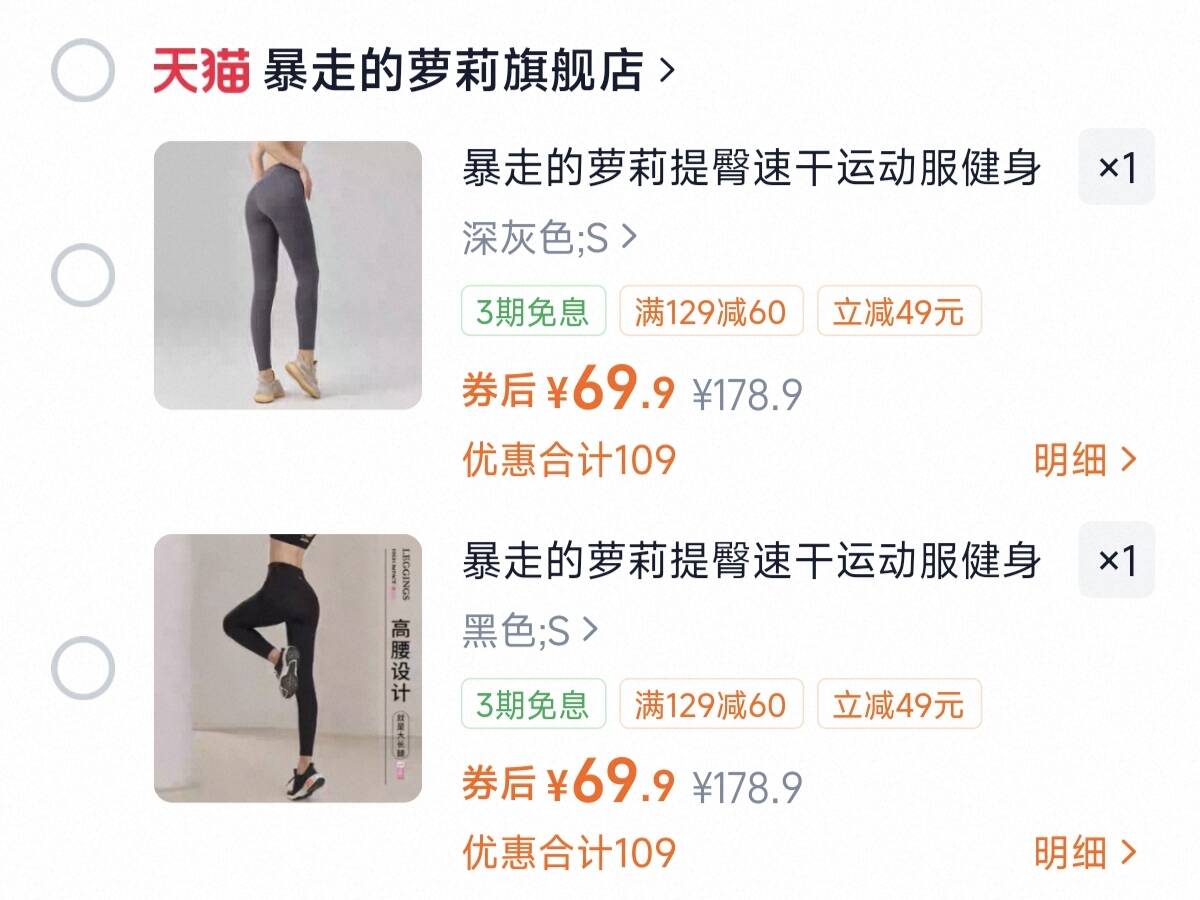The image size is (1200, 900).
Task: Tap the 满129减60 coupon on 深灰色 item
Action: click(711, 312)
